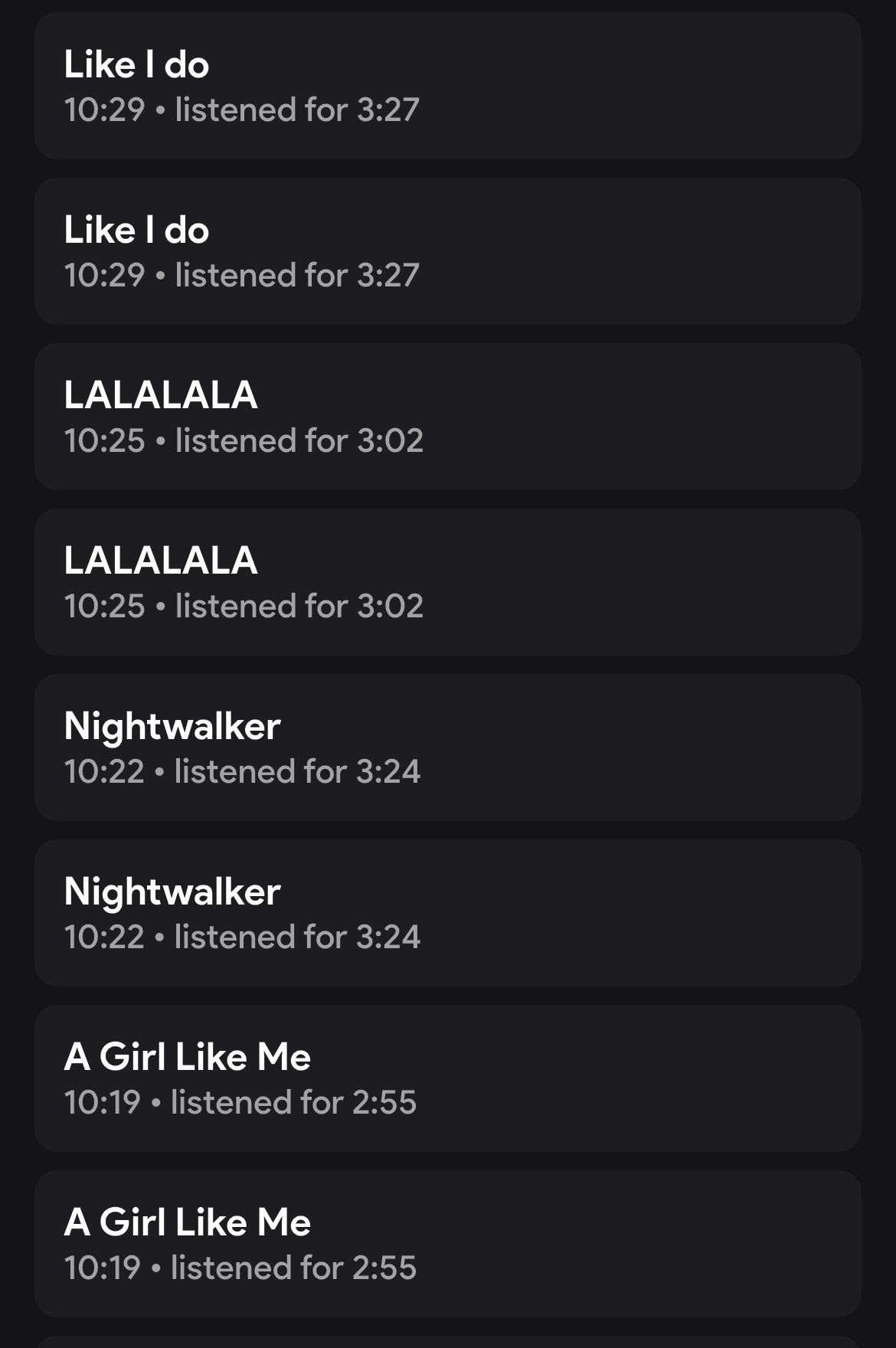Tap the second LALALALA history entry
The width and height of the screenshot is (896, 1348).
coord(447,582)
